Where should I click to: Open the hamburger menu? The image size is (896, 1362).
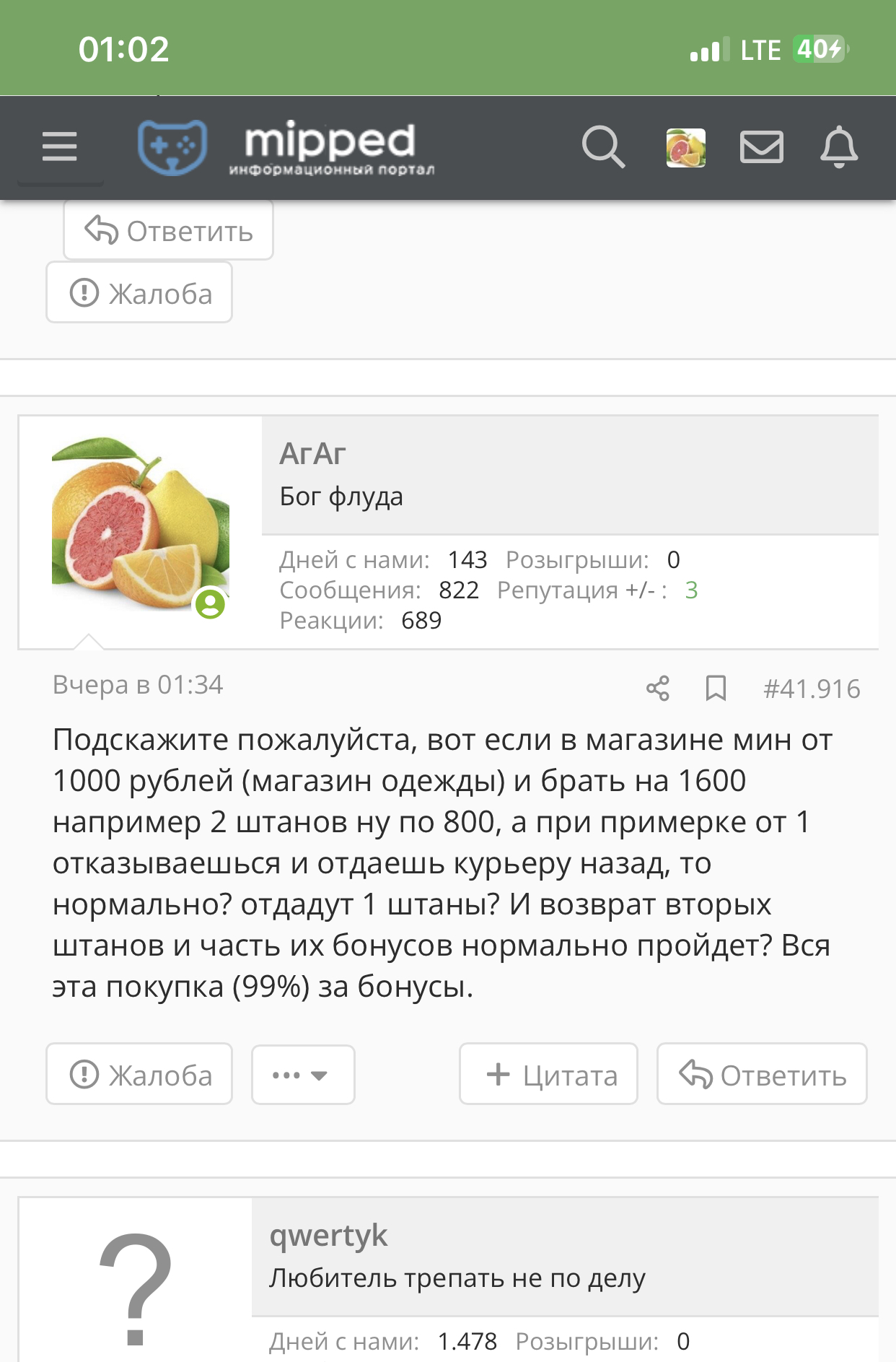[x=59, y=147]
